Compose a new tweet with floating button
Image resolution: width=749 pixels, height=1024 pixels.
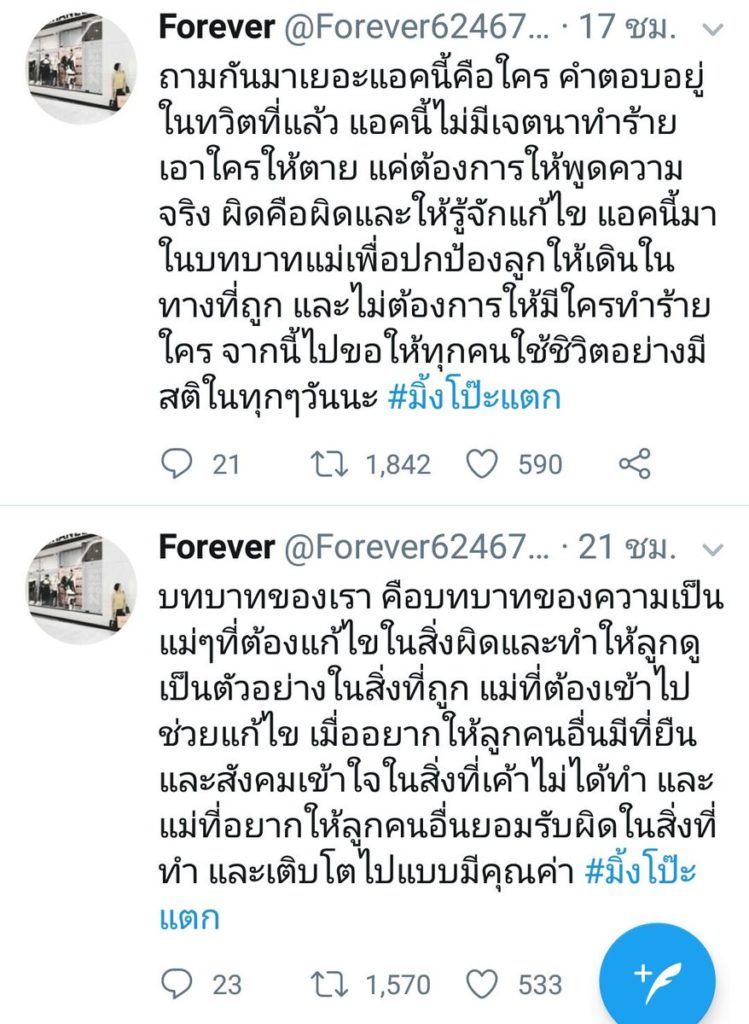(657, 974)
